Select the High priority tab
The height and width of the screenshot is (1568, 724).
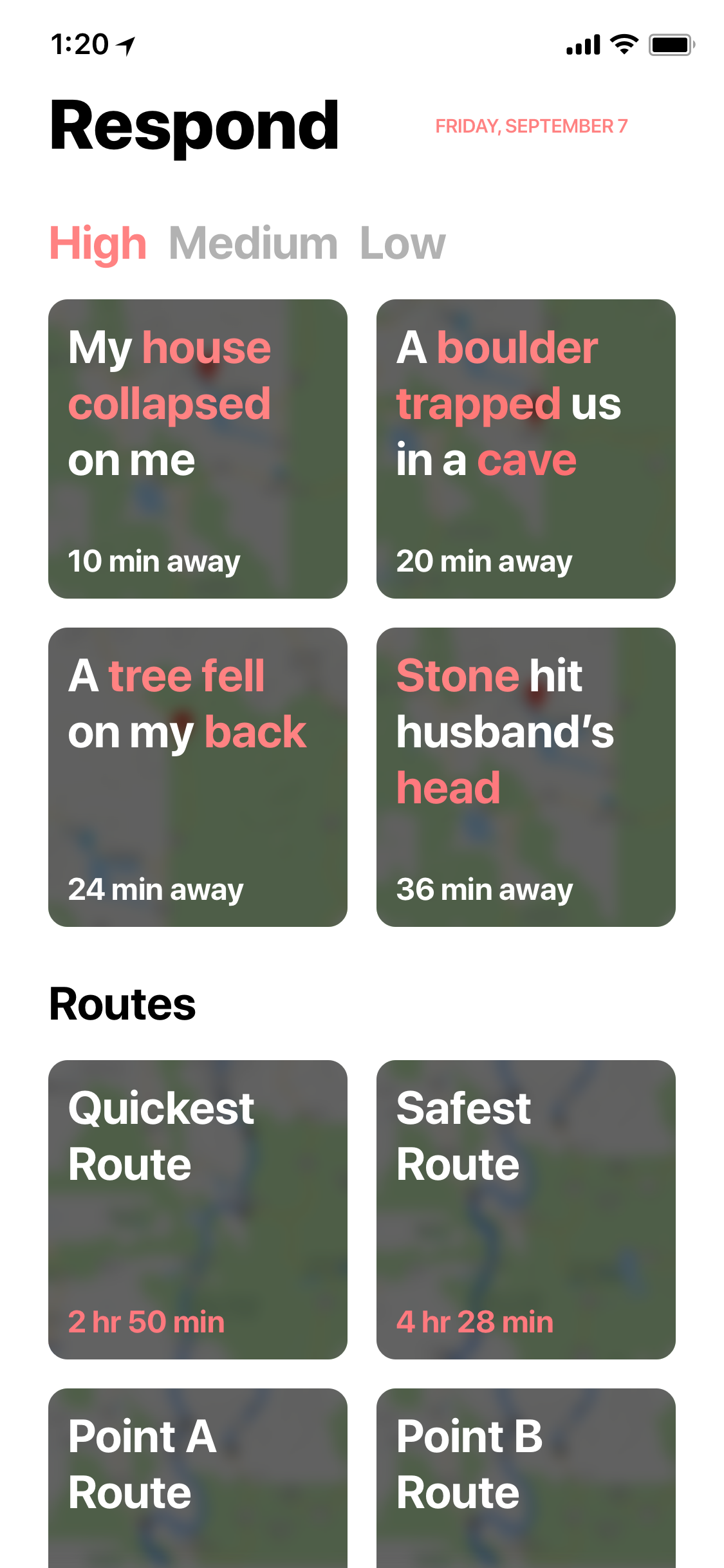98,244
